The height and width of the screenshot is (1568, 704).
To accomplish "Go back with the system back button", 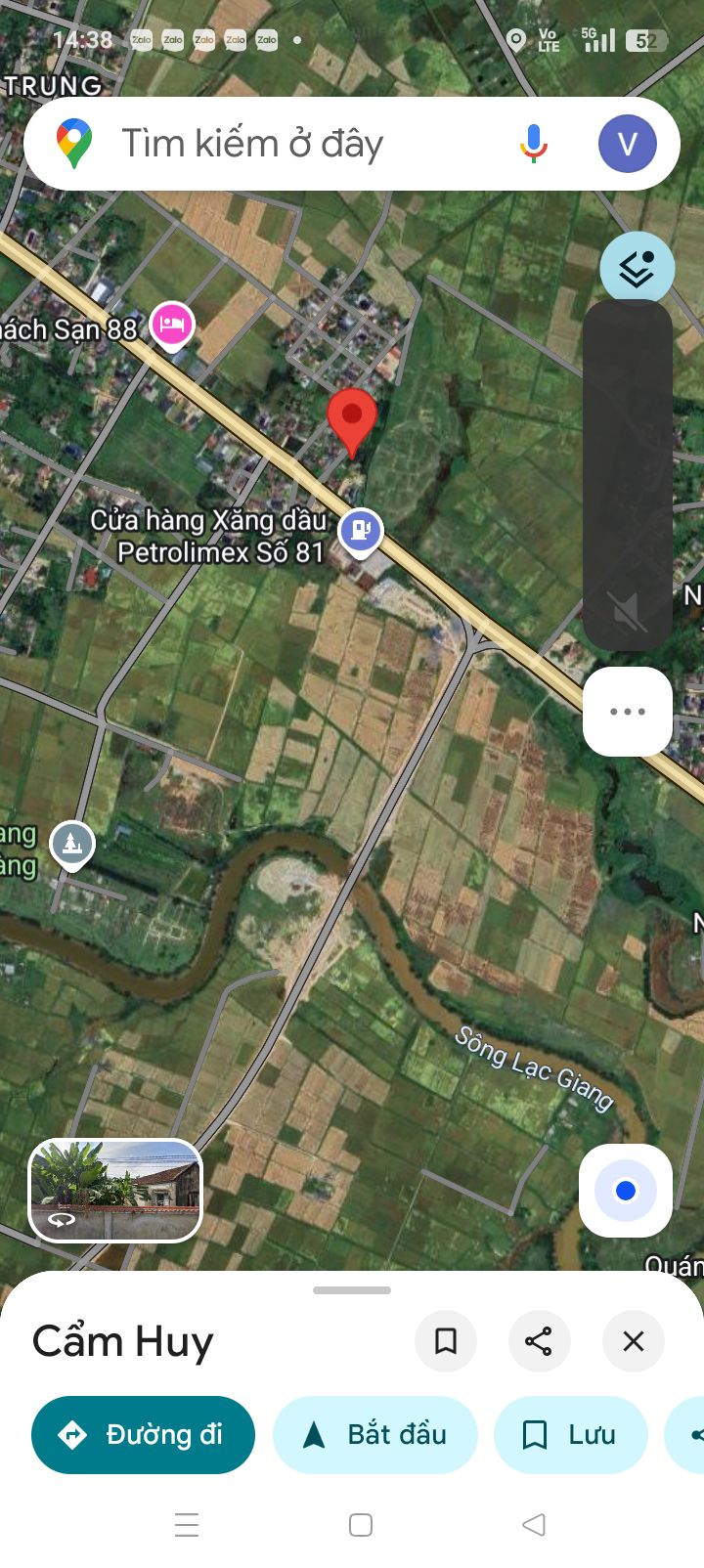I will (x=534, y=1524).
